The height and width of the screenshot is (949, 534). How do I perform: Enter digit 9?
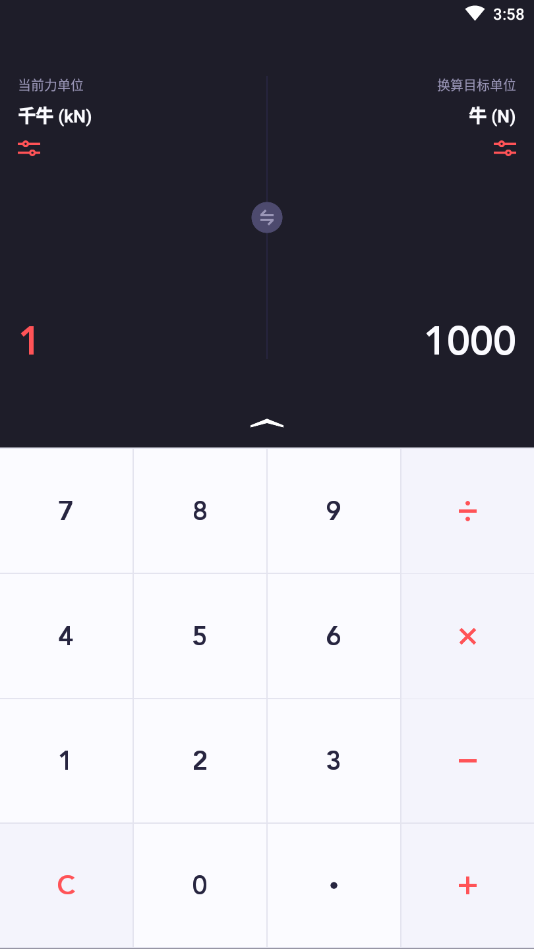[x=334, y=511]
